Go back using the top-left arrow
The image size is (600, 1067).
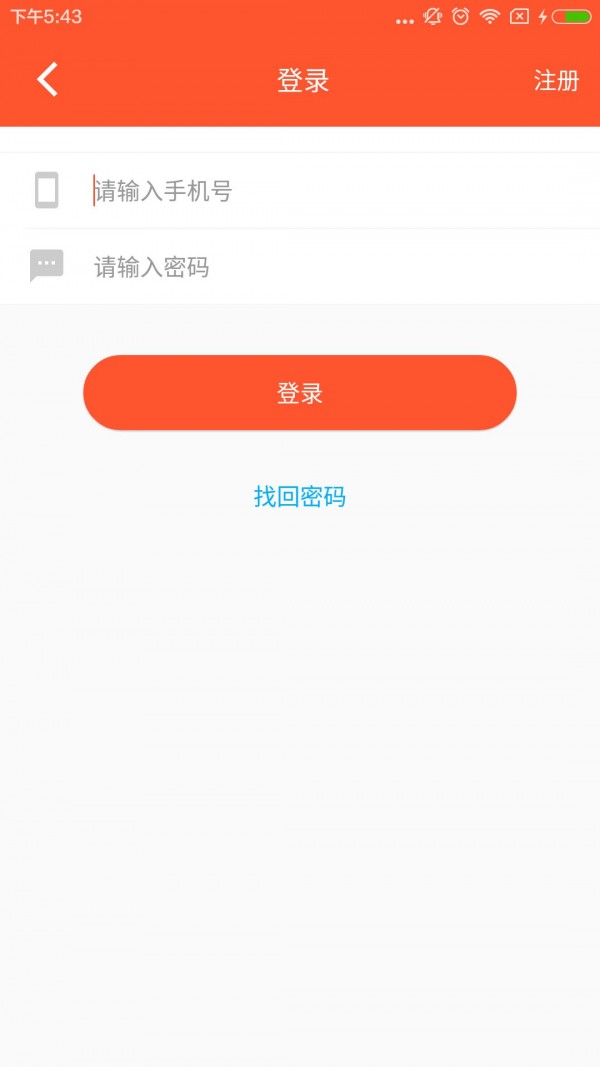tap(47, 80)
